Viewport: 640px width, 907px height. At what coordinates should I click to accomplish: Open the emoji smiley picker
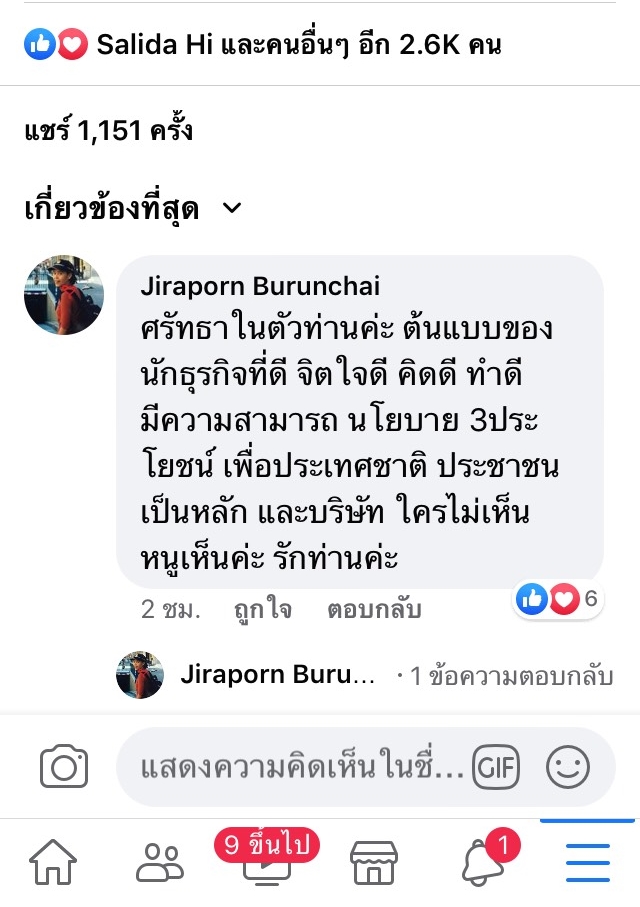coord(568,768)
